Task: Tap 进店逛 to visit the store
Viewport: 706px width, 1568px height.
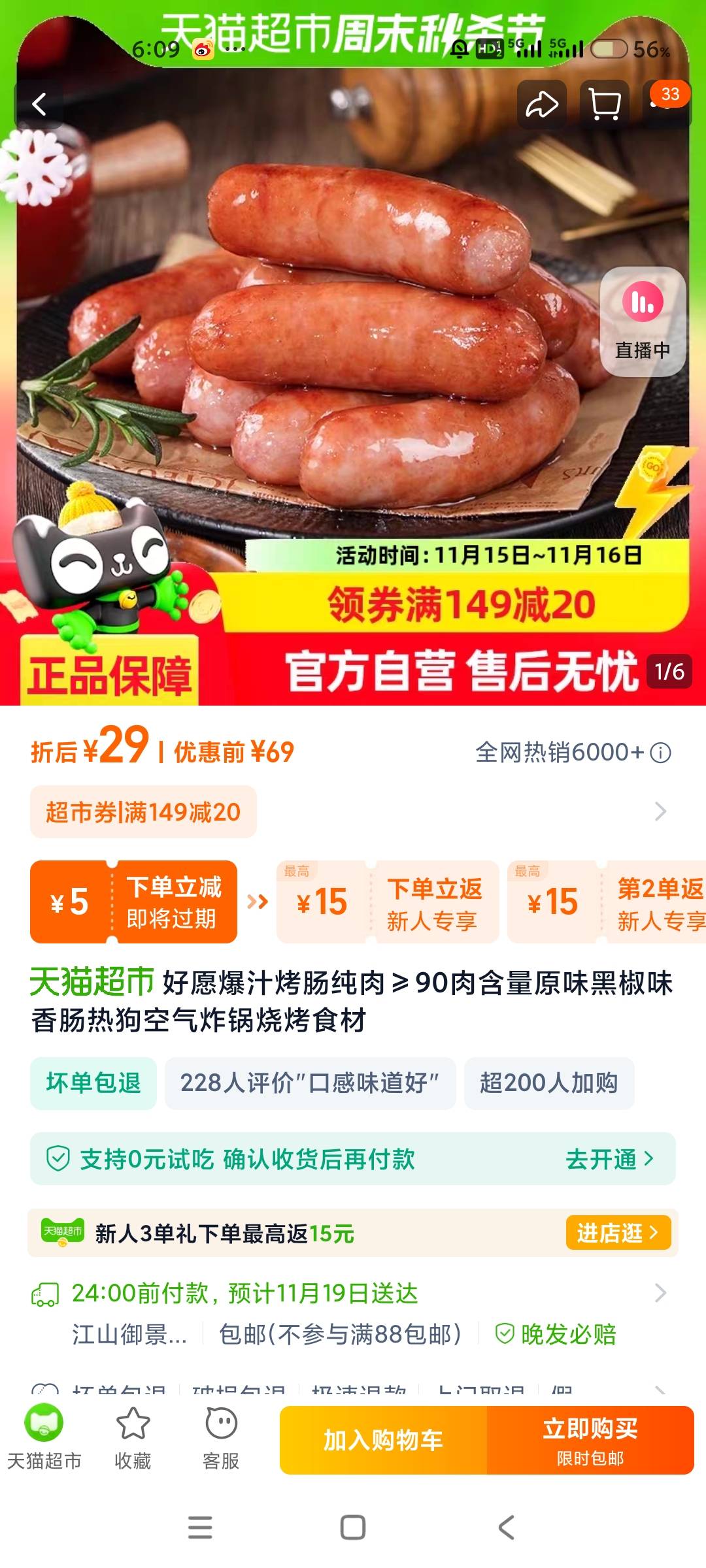Action: tap(618, 1233)
